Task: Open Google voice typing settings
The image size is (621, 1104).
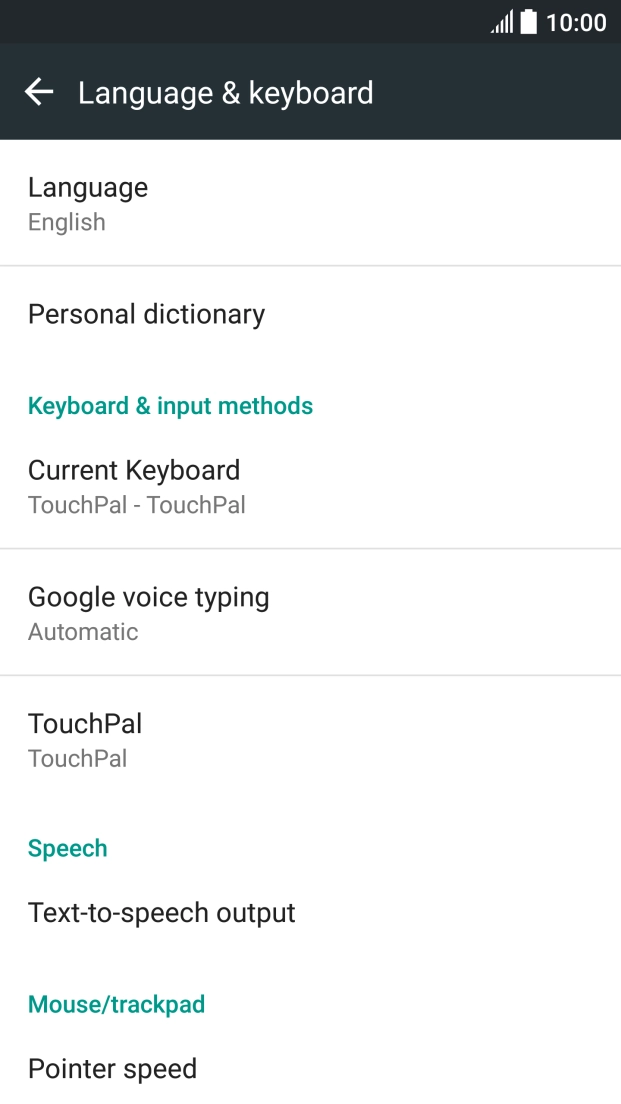Action: click(x=310, y=613)
